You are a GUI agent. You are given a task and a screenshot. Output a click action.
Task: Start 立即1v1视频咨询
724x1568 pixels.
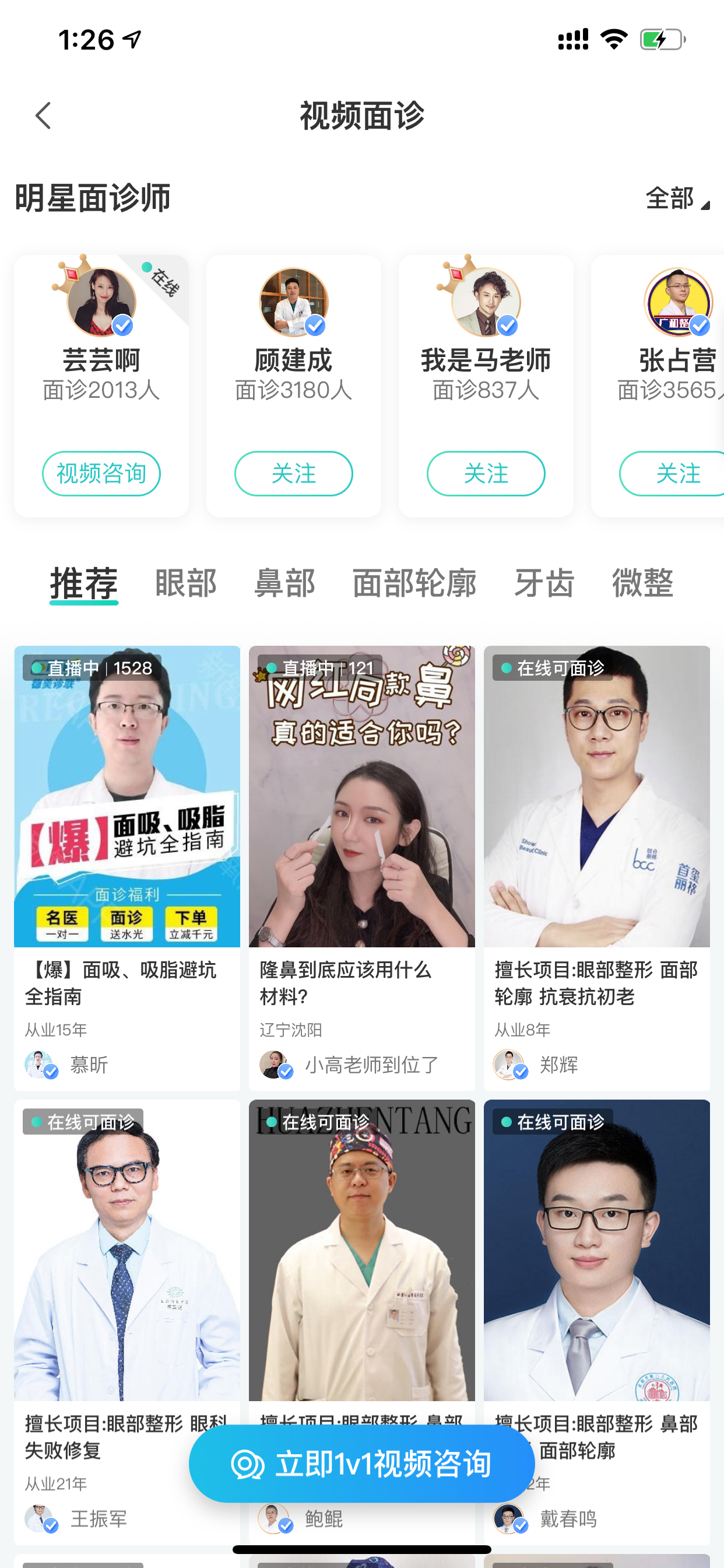pyautogui.click(x=362, y=1464)
